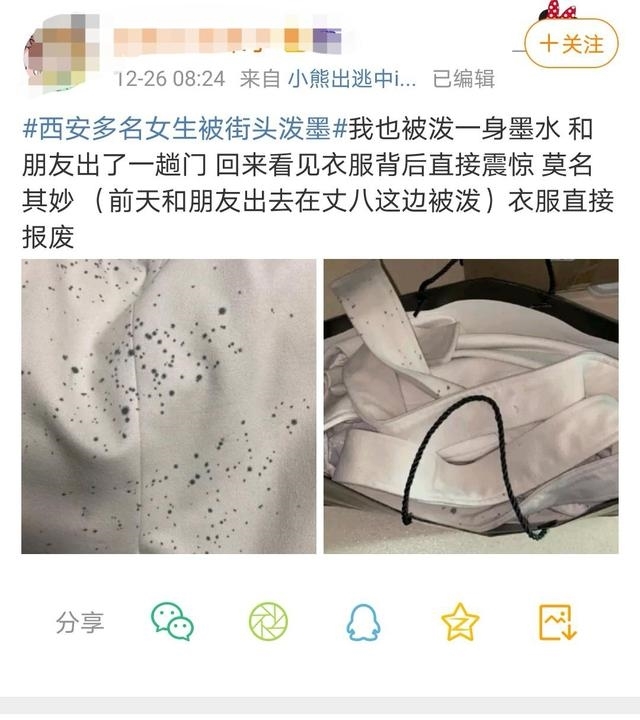This screenshot has height=720, width=640.
Task: Open the poster's profile avatar
Action: tap(56, 48)
